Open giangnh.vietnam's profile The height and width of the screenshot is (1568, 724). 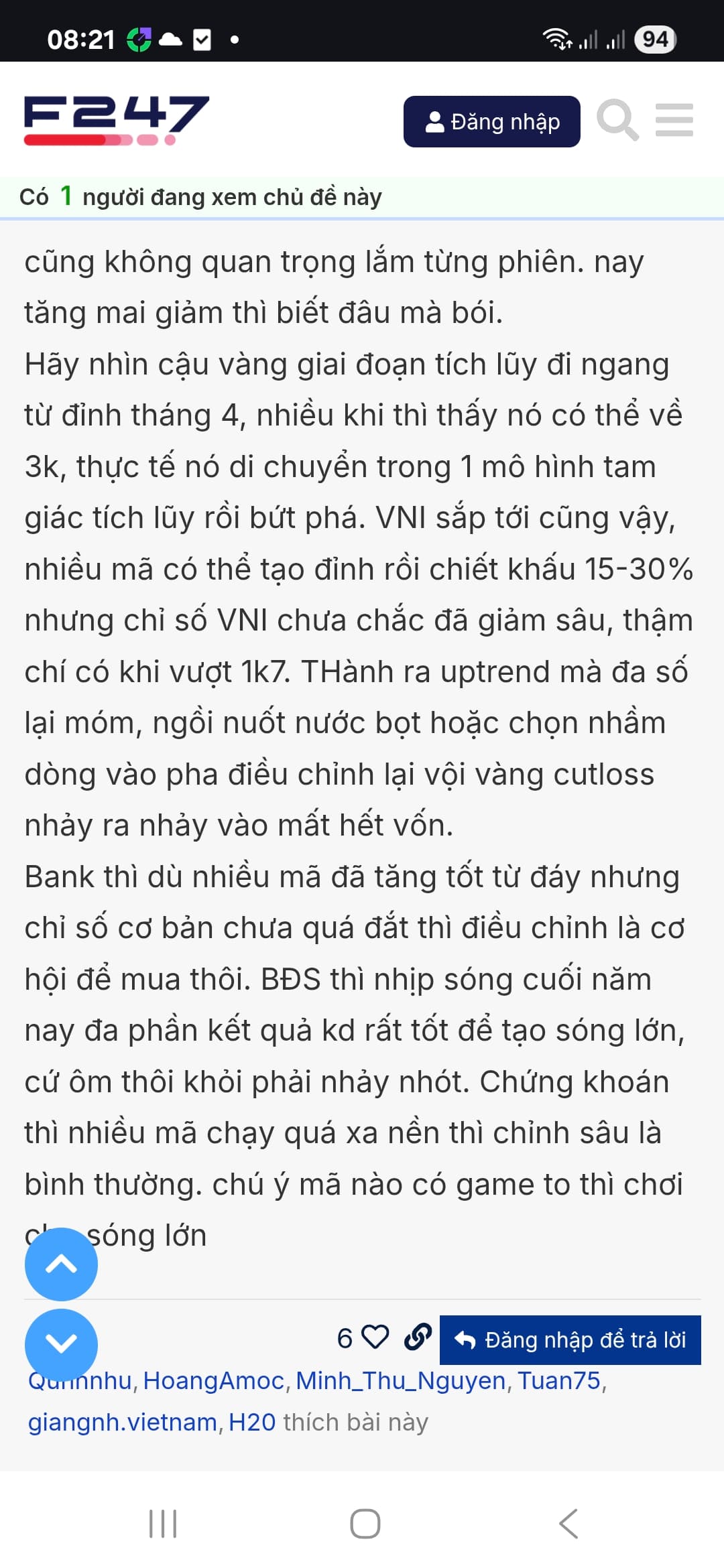(x=123, y=1422)
